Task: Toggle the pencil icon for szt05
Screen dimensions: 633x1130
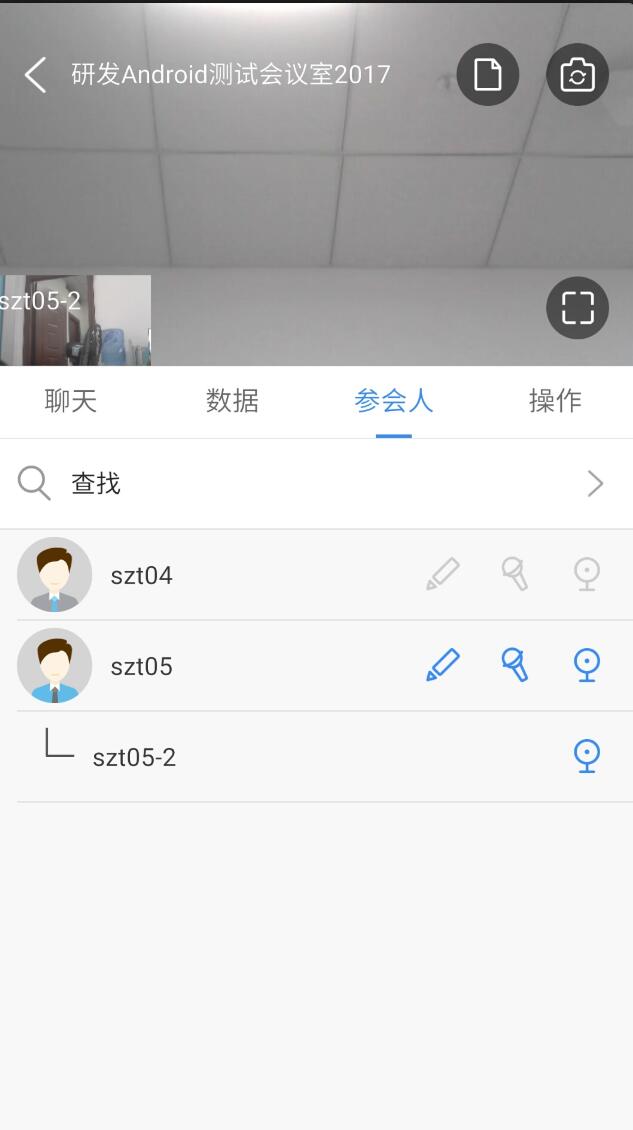Action: coord(443,665)
